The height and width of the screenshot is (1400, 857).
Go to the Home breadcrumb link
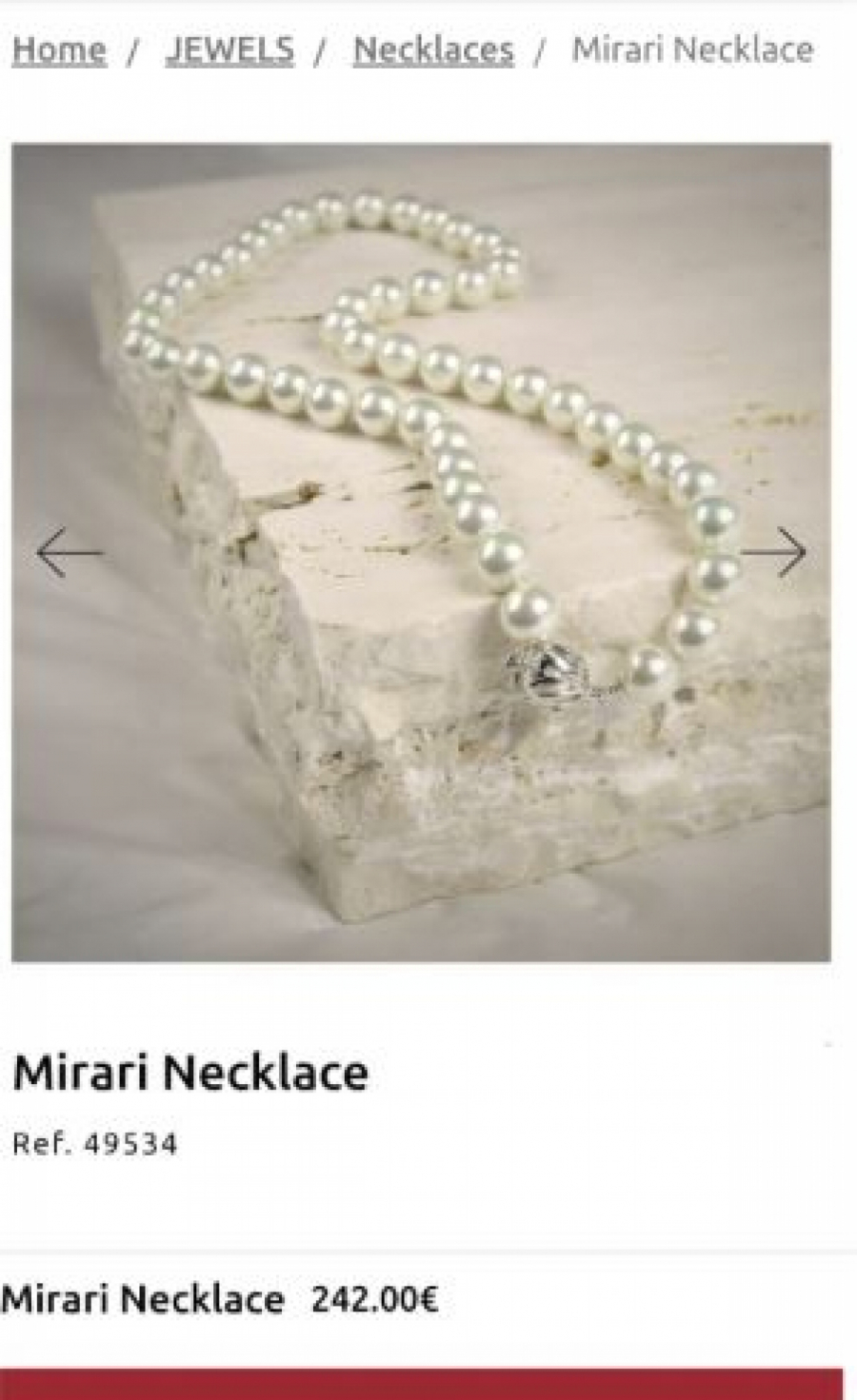click(59, 49)
